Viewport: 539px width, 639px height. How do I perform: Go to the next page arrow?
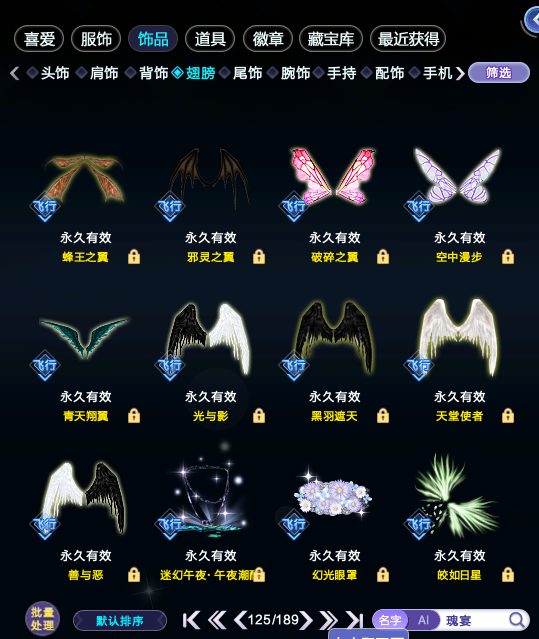[x=306, y=620]
